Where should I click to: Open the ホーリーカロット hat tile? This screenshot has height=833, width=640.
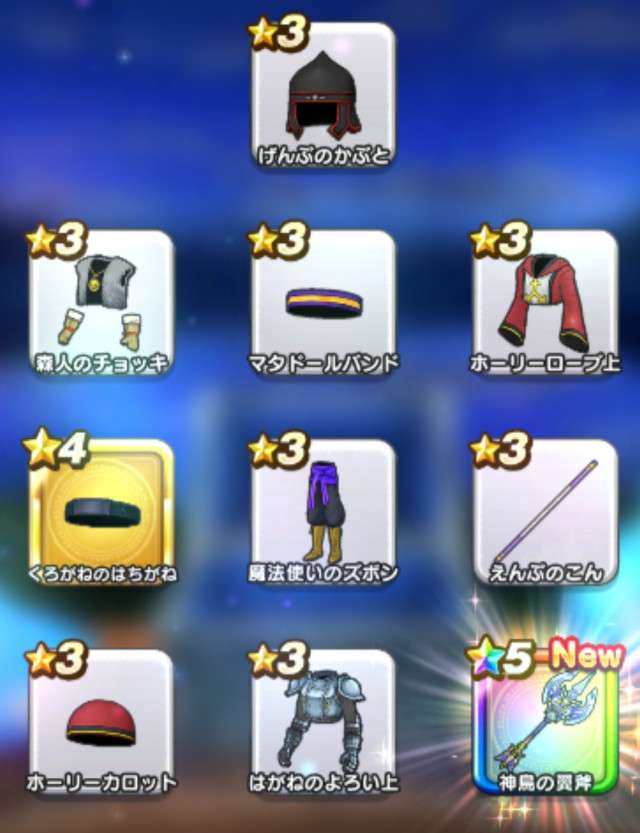click(x=101, y=722)
